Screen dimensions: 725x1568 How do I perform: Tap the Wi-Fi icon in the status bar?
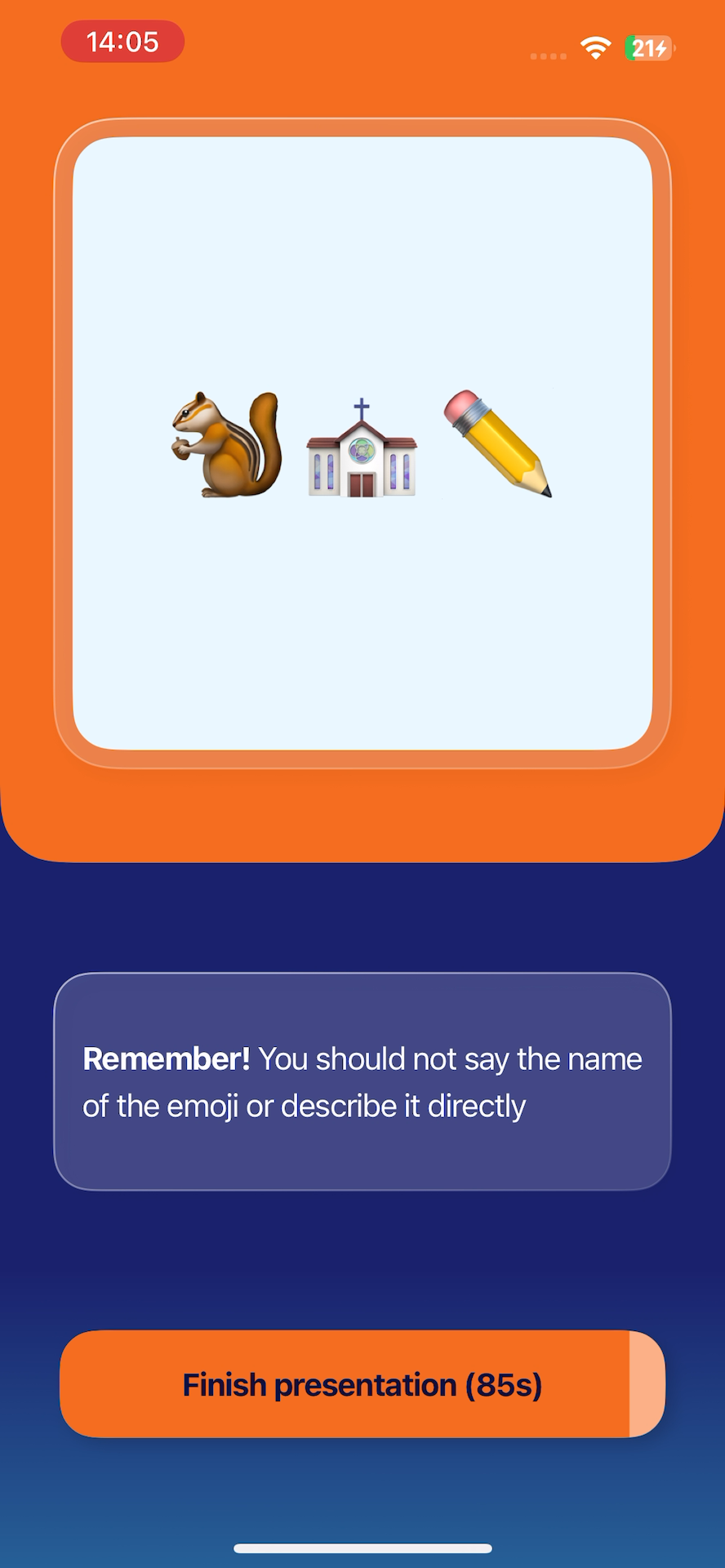pyautogui.click(x=597, y=47)
